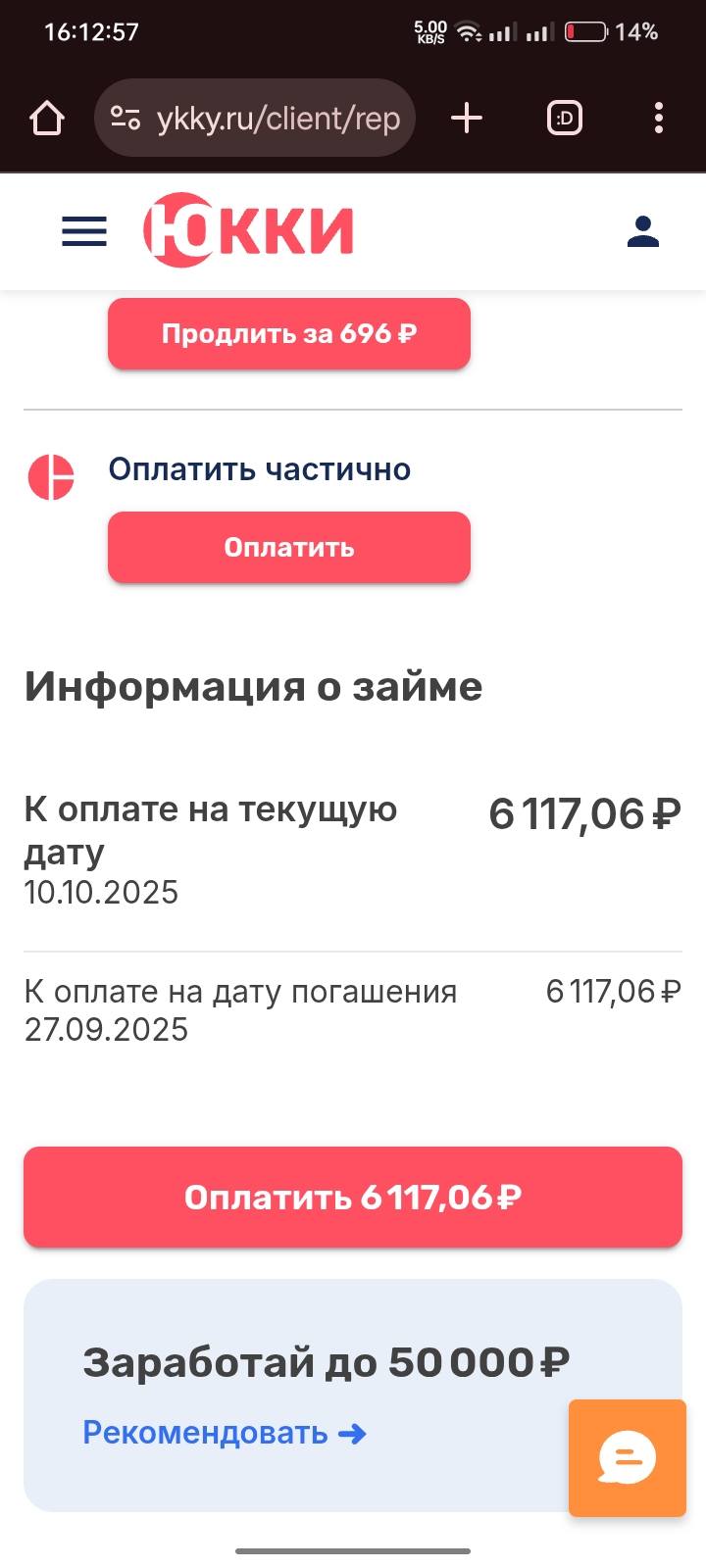Tap the new tab plus icon

[466, 118]
